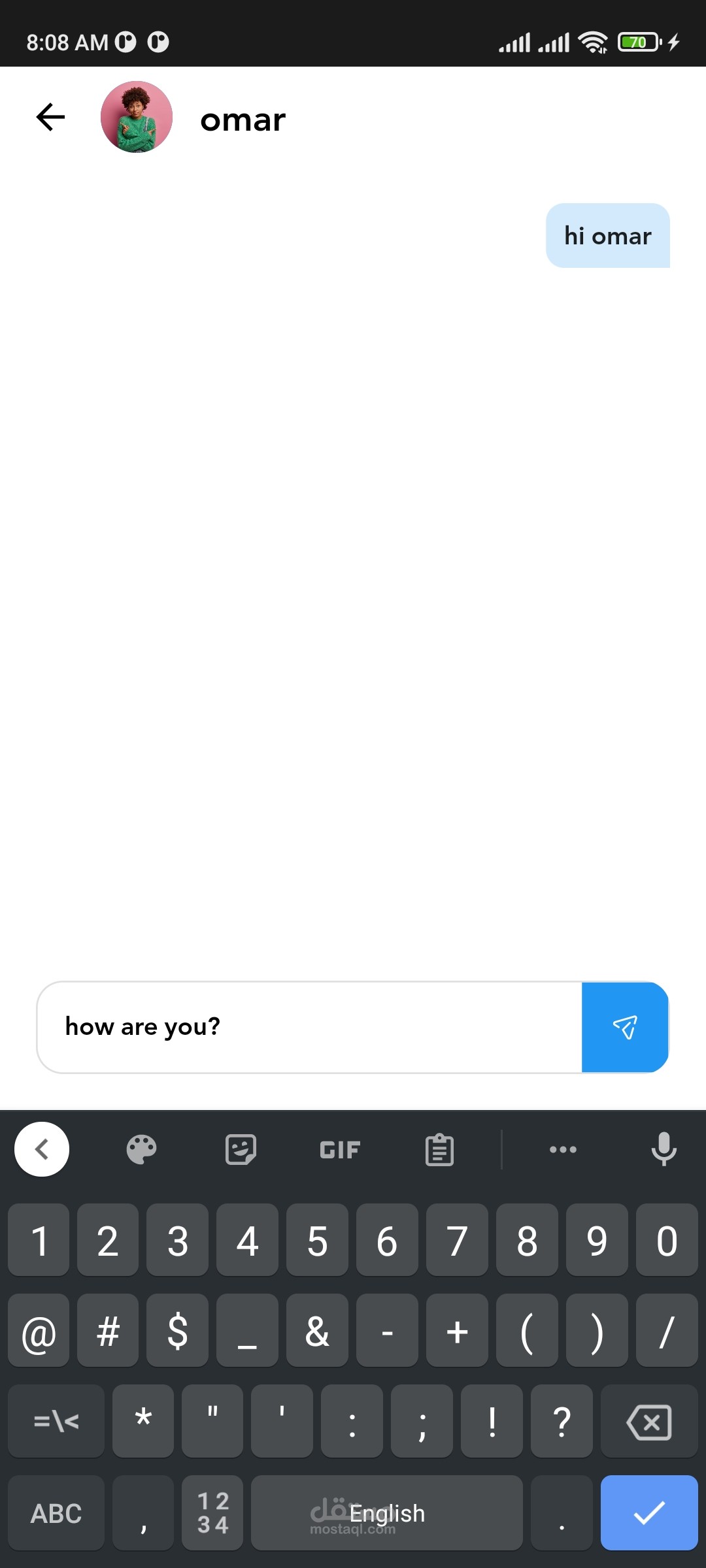Open the keyboard sticker panel

click(x=241, y=1150)
